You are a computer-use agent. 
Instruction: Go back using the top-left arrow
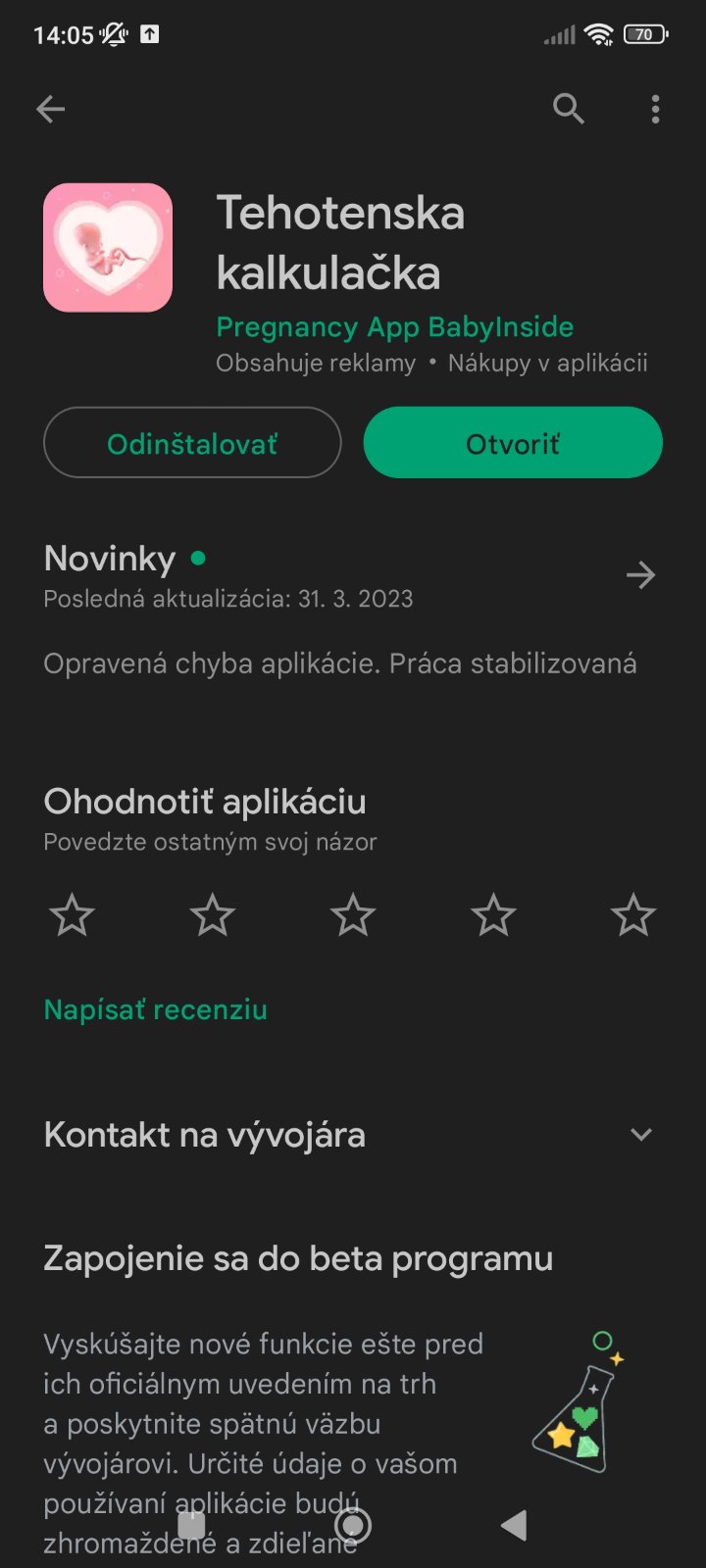tap(50, 109)
